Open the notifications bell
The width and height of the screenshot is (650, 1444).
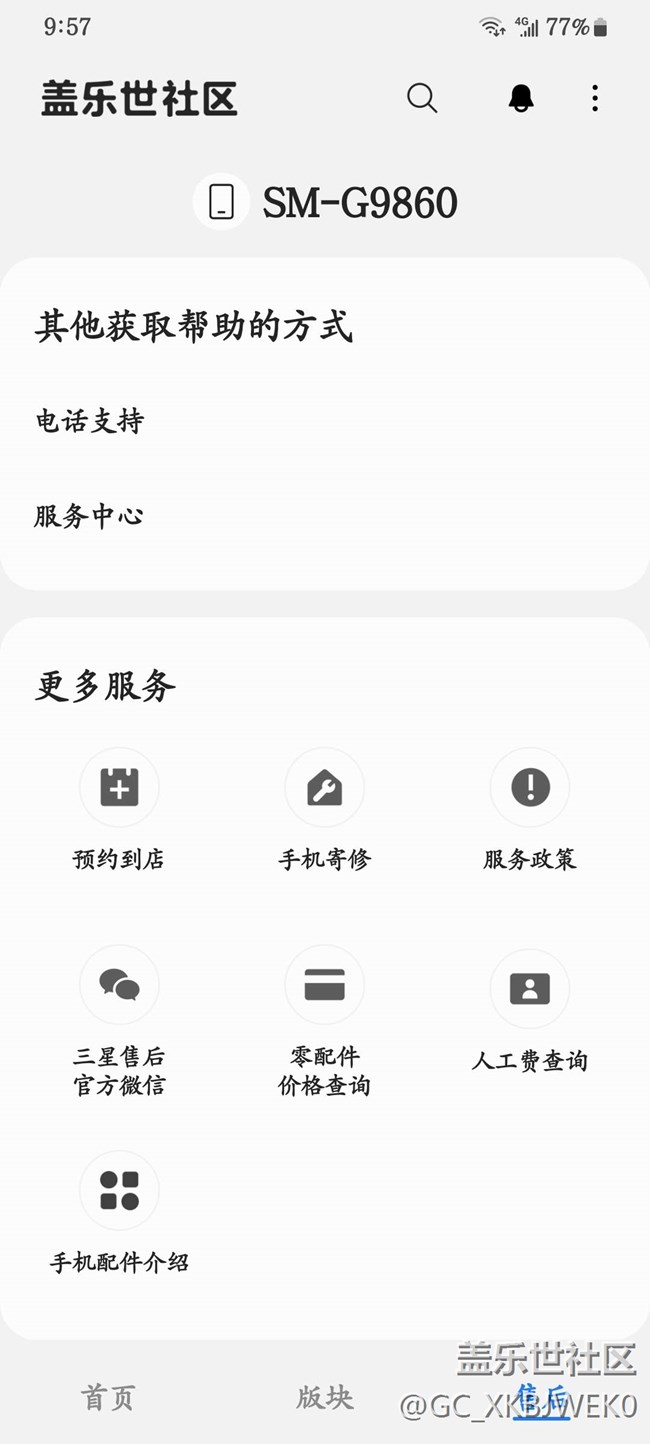coord(521,98)
